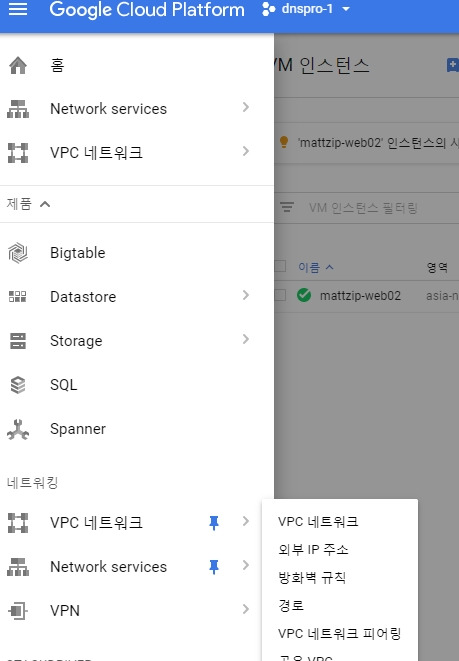Open Spanner
The height and width of the screenshot is (661, 459).
click(137, 429)
